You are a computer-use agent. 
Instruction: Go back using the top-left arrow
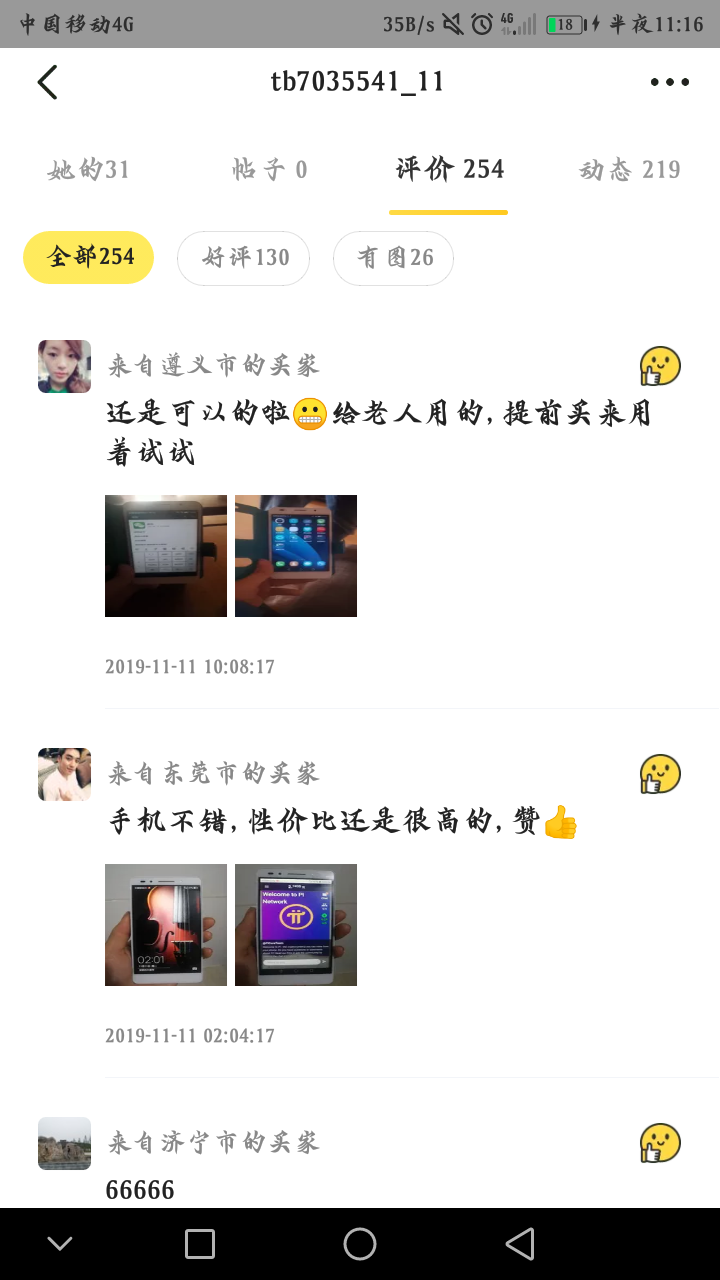(x=47, y=82)
